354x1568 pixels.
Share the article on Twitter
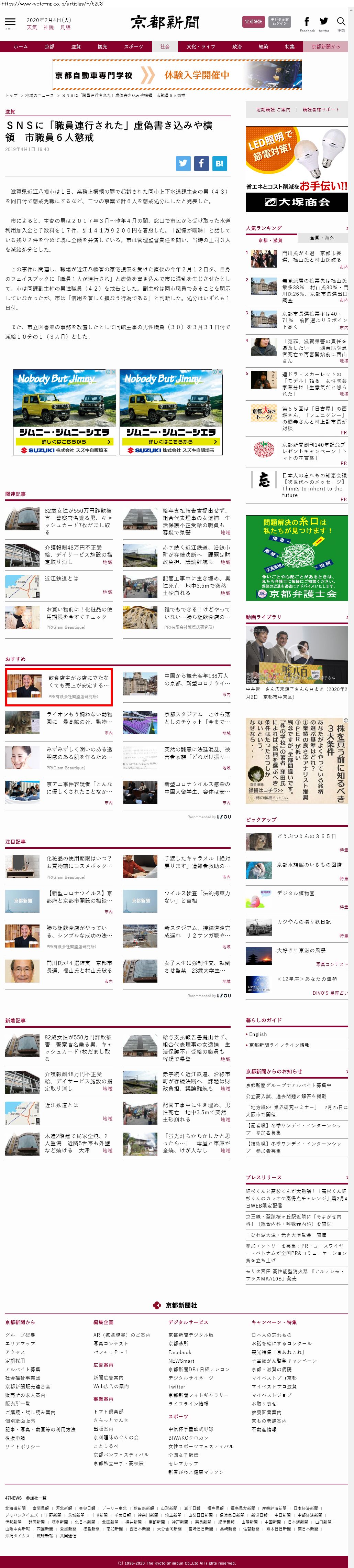183,163
